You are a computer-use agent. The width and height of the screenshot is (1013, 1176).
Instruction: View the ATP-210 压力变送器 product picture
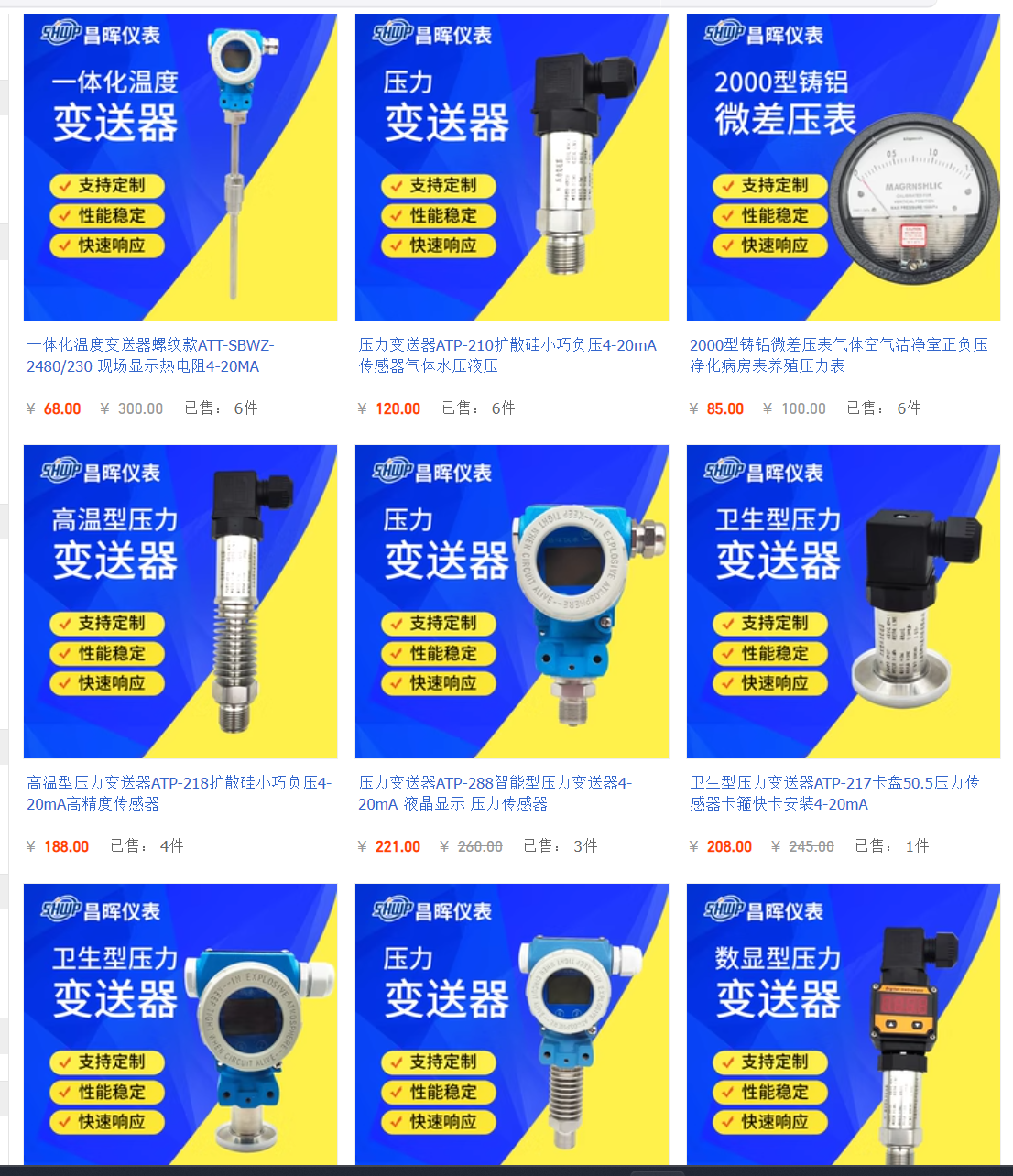512,168
